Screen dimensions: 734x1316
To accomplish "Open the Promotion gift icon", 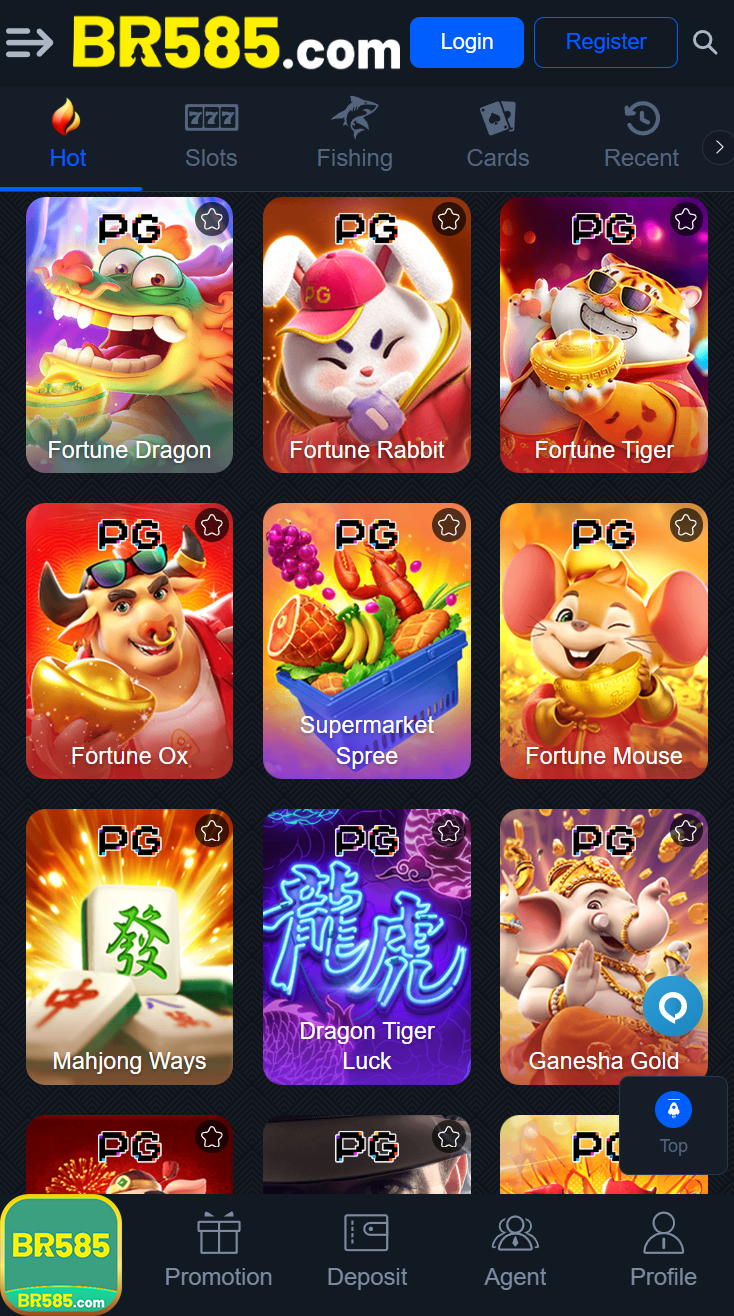I will point(218,1234).
